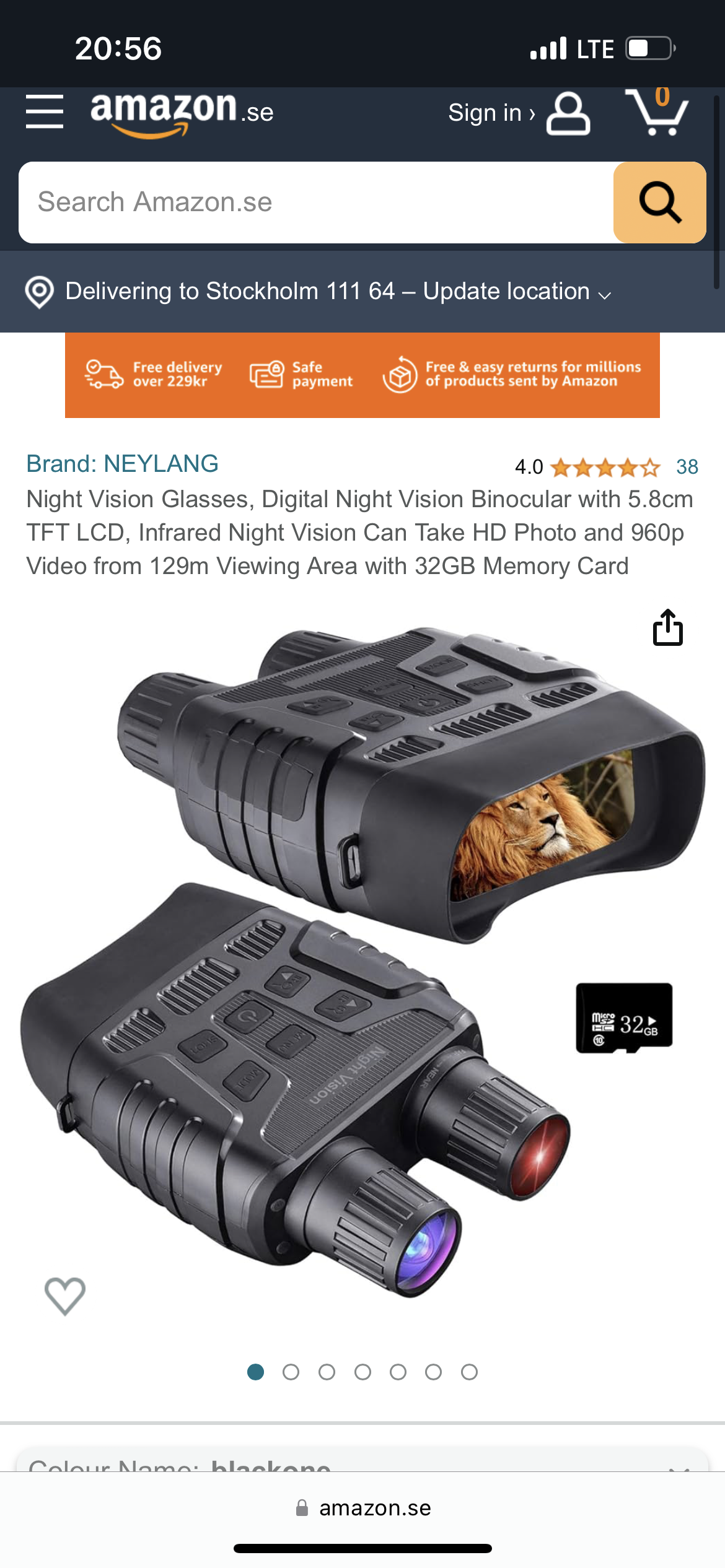Tap the orange search magnifier button

[x=659, y=203]
